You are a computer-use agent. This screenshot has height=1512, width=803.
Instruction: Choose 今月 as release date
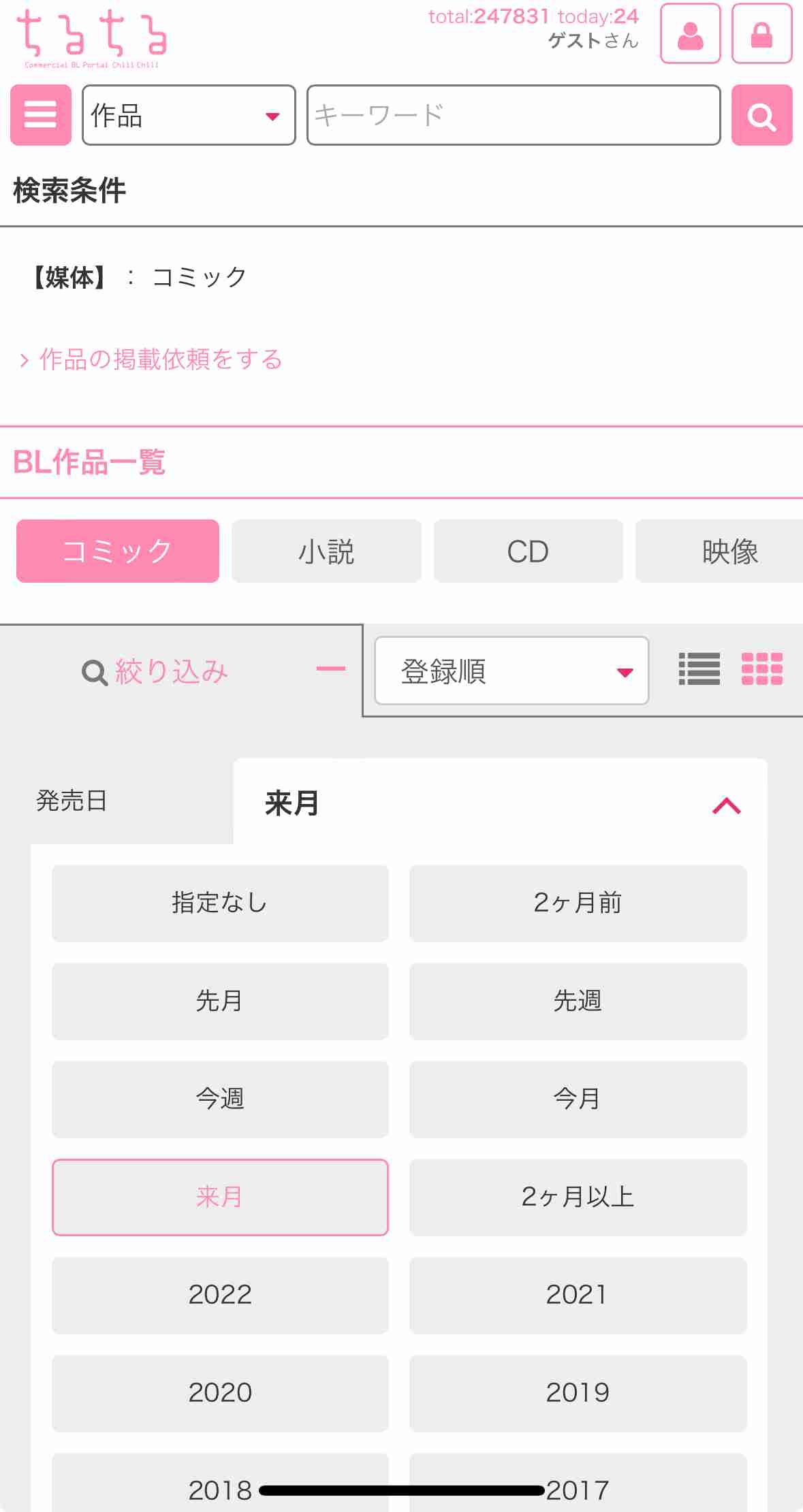(x=578, y=1099)
